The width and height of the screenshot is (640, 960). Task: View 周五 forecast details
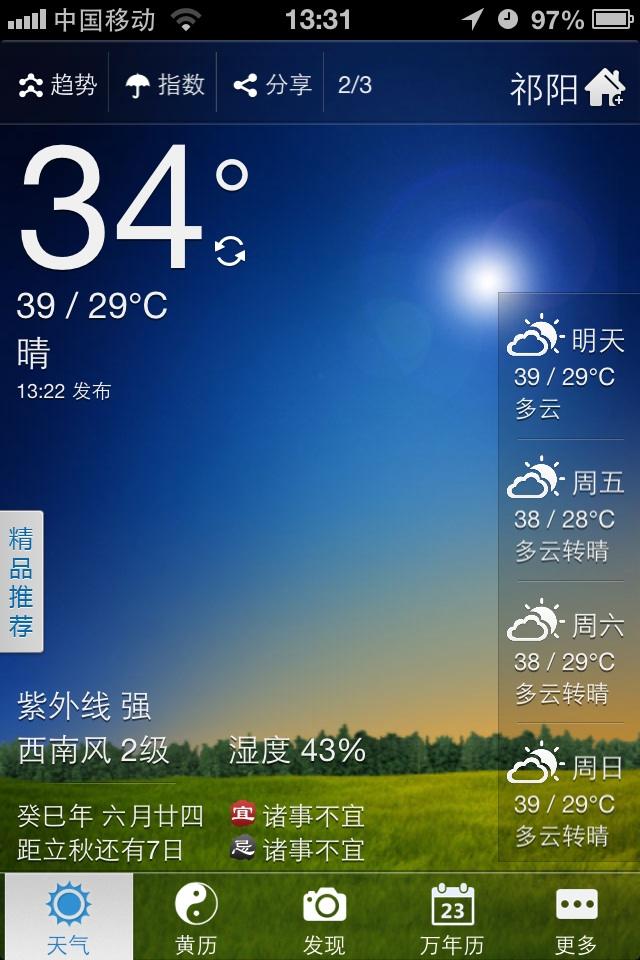coord(566,511)
